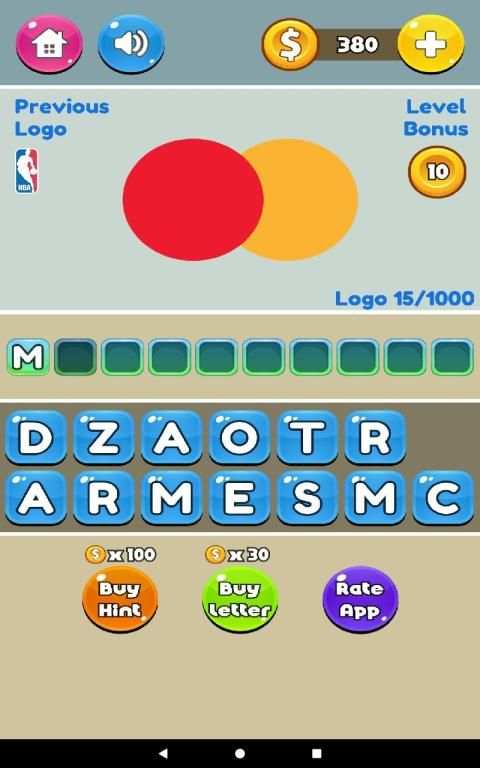This screenshot has height=768, width=480.
Task: Buy a hint for 100 coins
Action: (x=120, y=599)
